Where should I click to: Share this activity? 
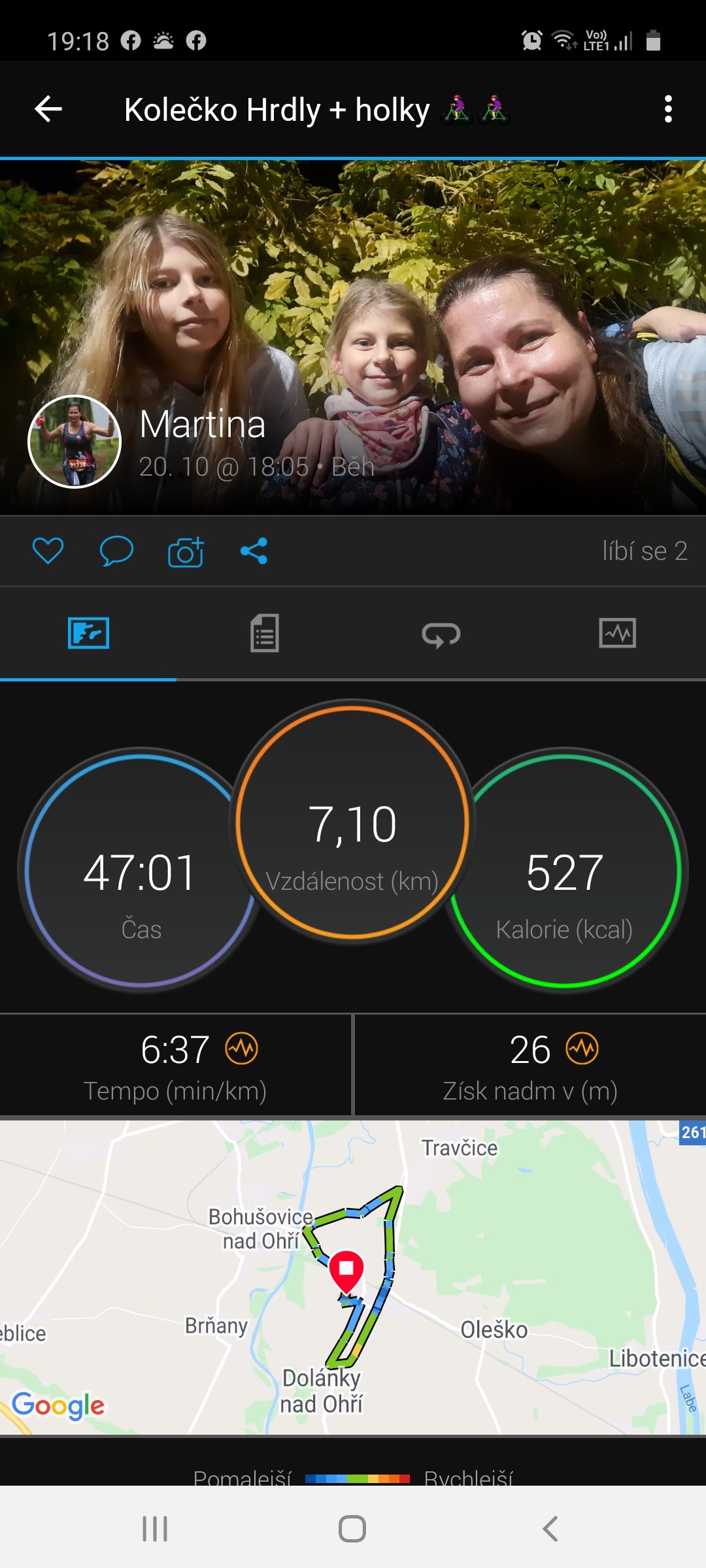[x=254, y=551]
